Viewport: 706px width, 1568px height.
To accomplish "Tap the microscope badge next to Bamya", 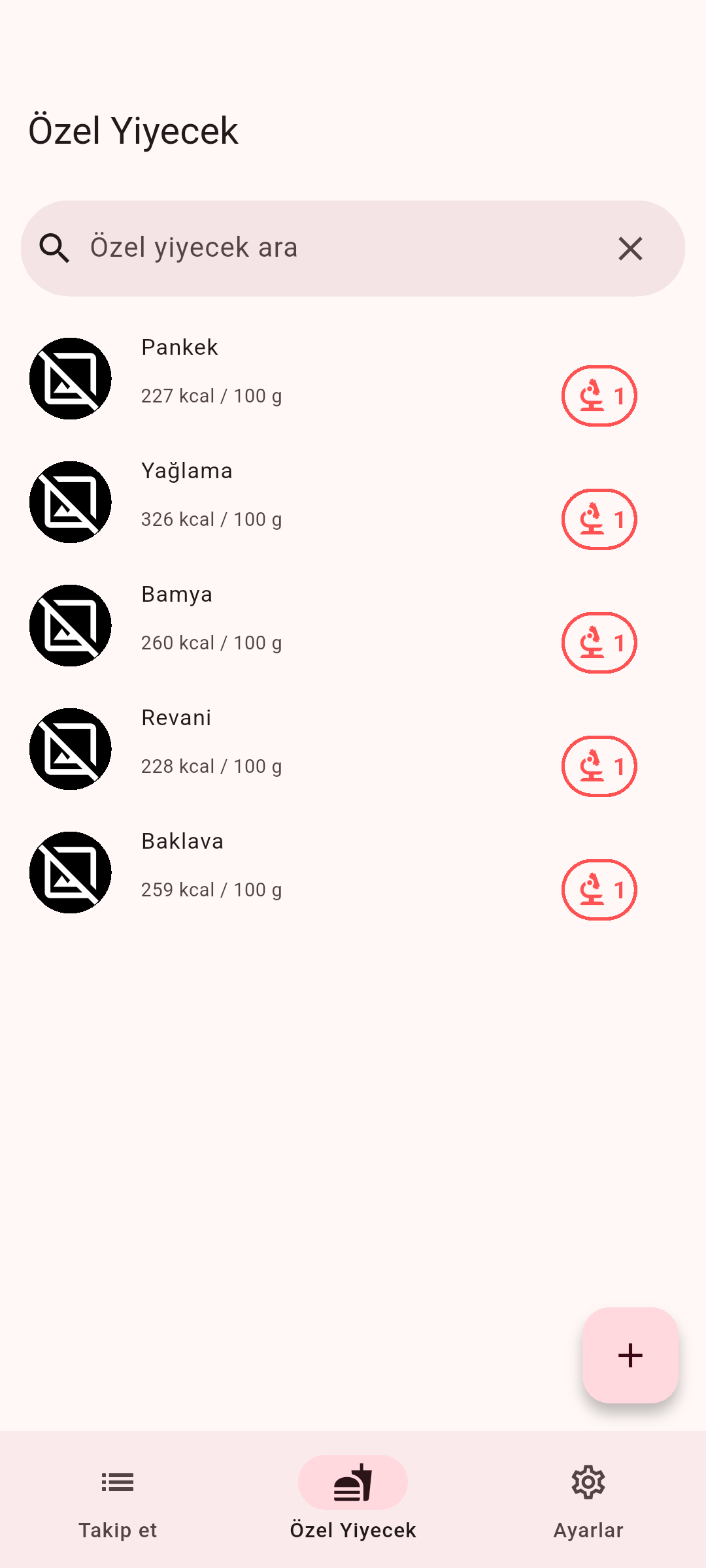I will tap(599, 643).
